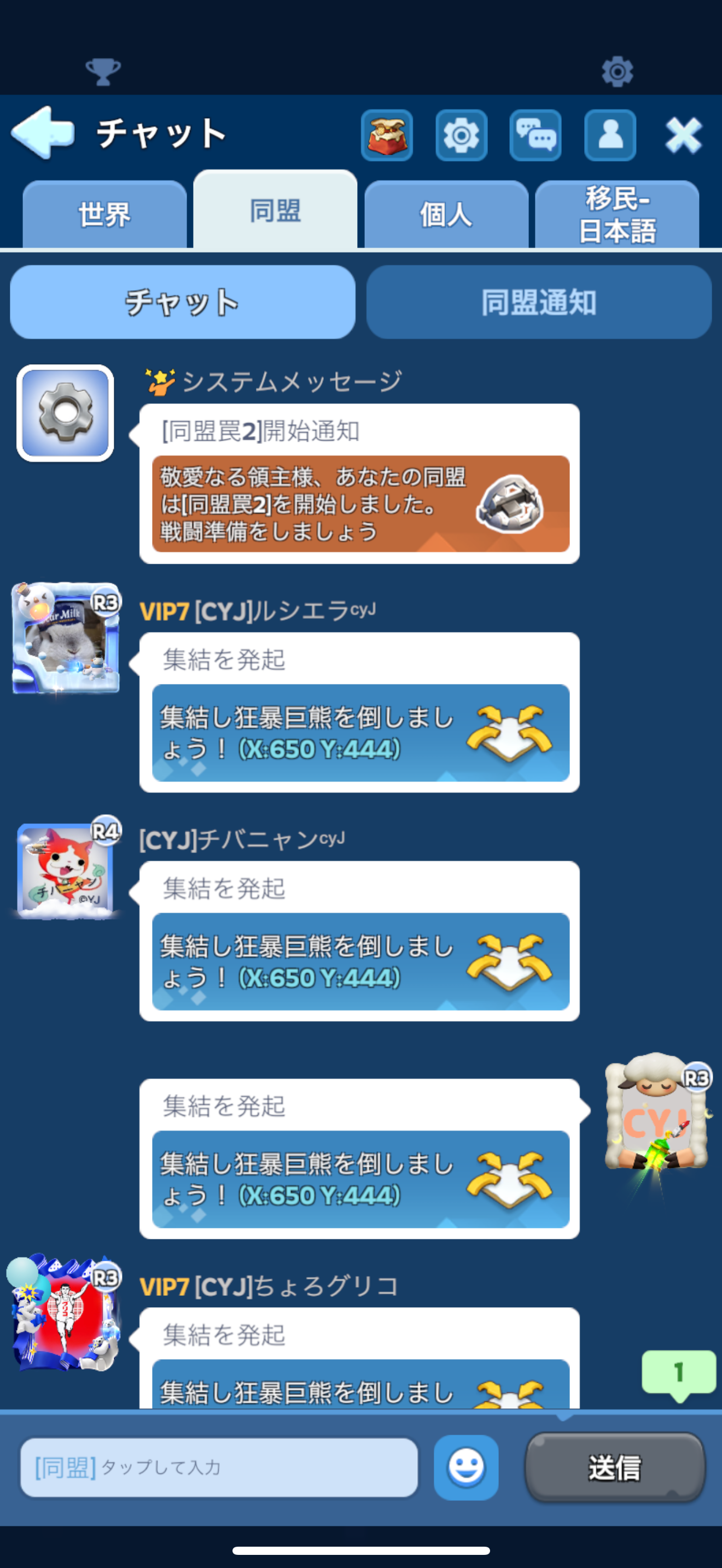View ちょろグリコ's avatar profile
Viewport: 722px width, 1568px height.
66,1314
